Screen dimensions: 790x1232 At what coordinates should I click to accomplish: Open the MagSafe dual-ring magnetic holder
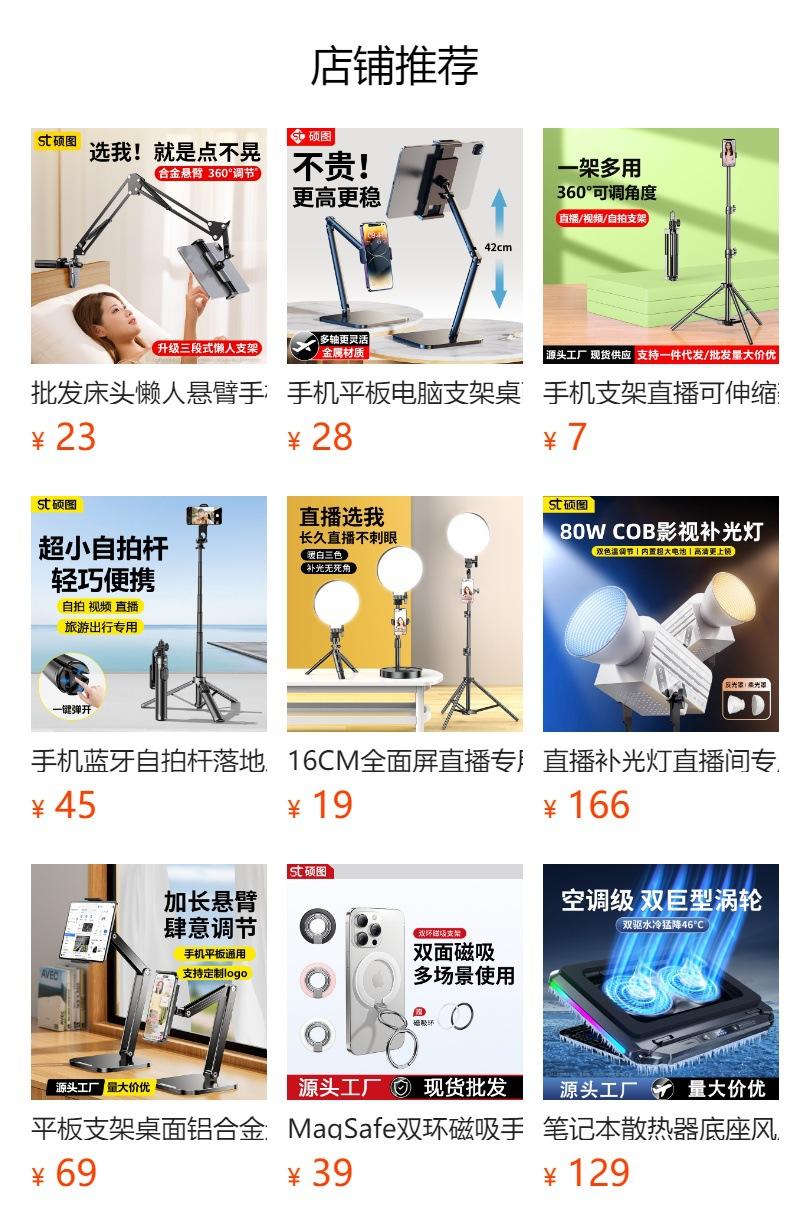(405, 982)
